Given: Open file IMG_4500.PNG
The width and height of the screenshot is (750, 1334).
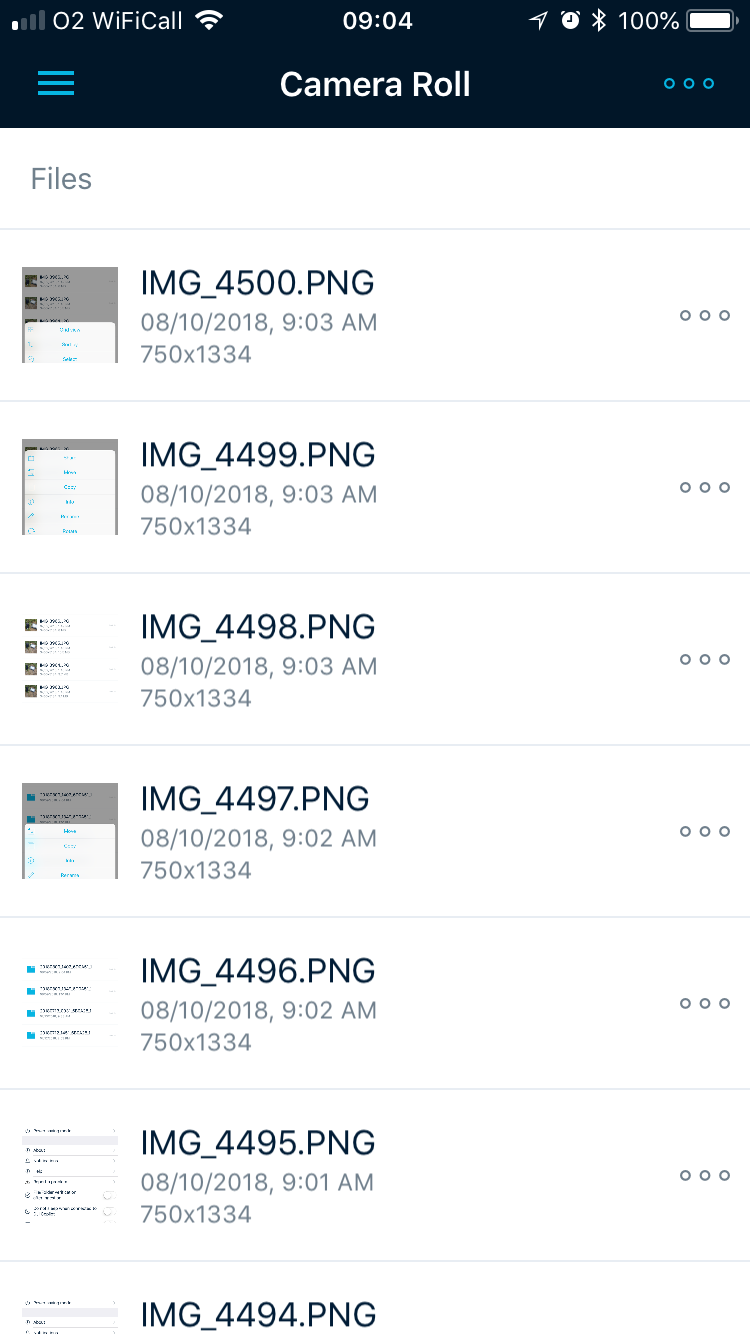Looking at the screenshot, I should tap(258, 284).
